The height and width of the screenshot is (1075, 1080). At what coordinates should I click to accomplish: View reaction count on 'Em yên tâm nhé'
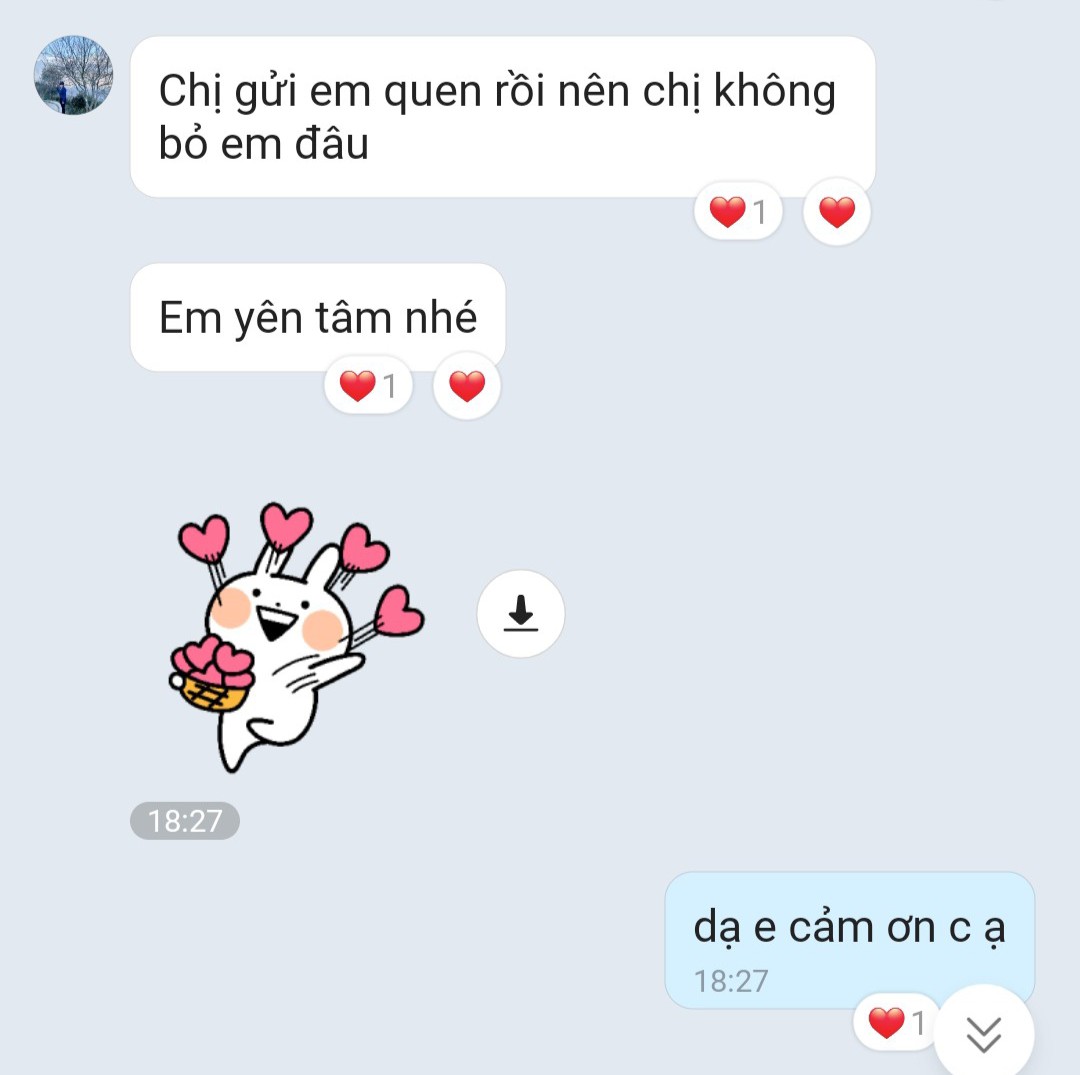point(368,386)
